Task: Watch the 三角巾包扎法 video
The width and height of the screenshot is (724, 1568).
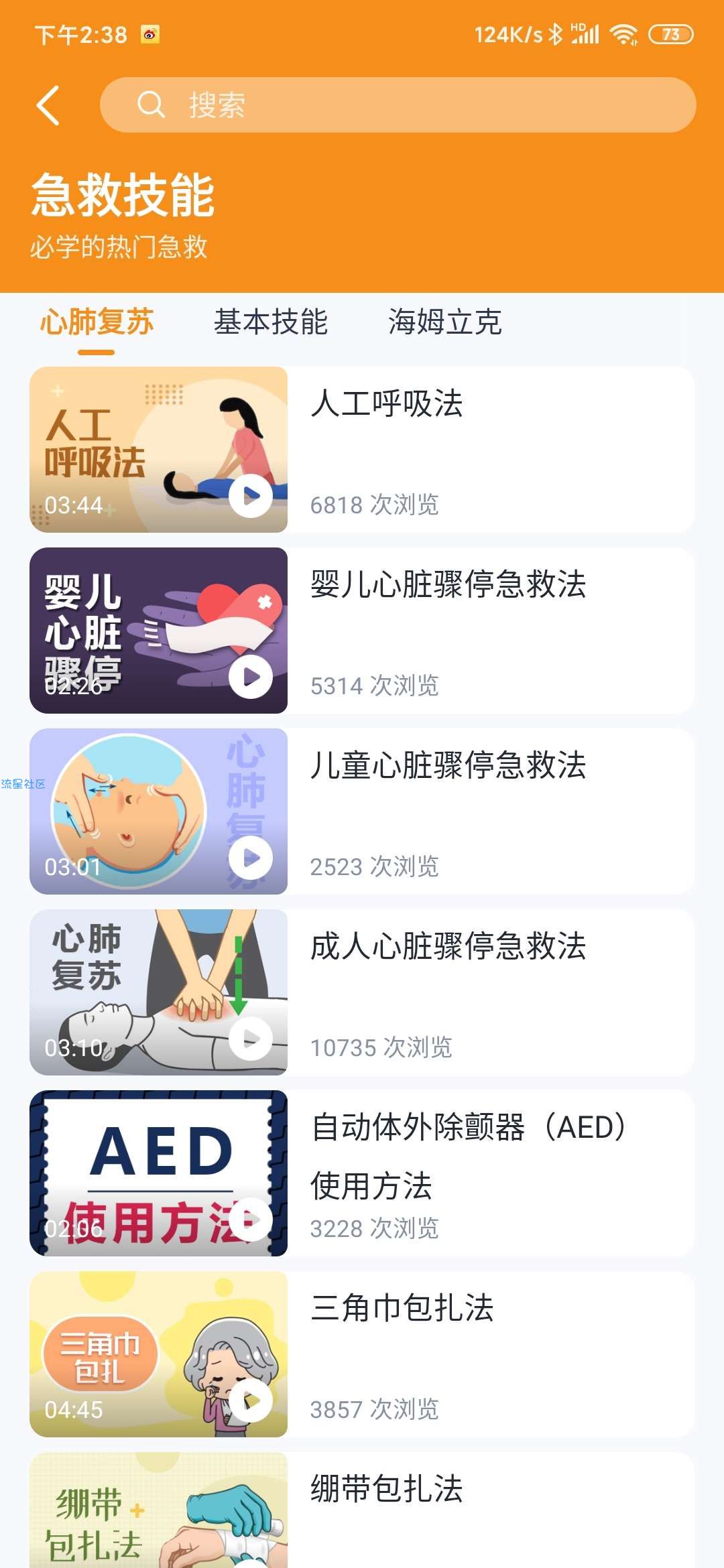Action: 362,1354
